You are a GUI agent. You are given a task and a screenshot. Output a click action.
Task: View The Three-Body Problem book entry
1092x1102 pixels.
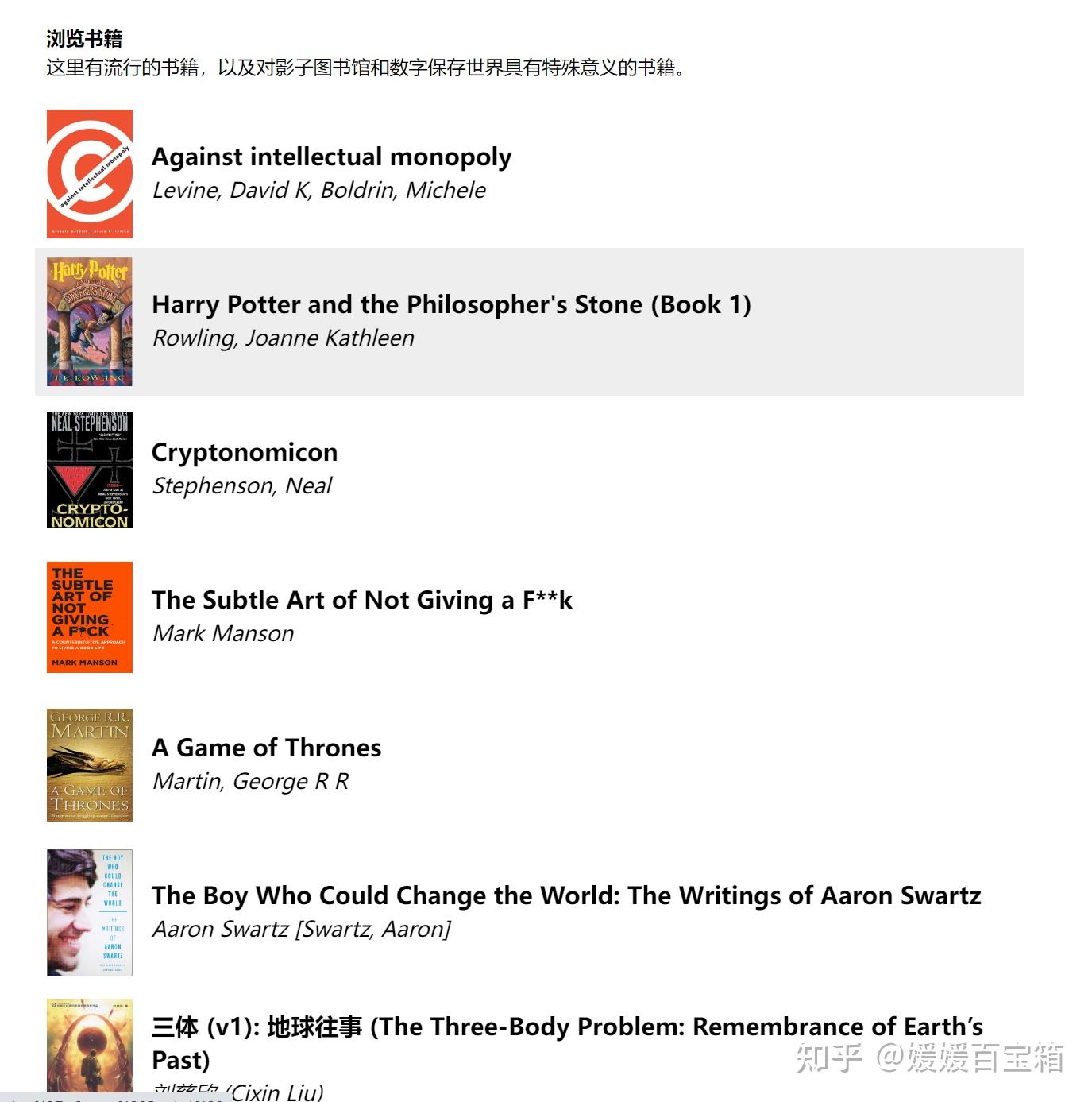(x=566, y=1028)
